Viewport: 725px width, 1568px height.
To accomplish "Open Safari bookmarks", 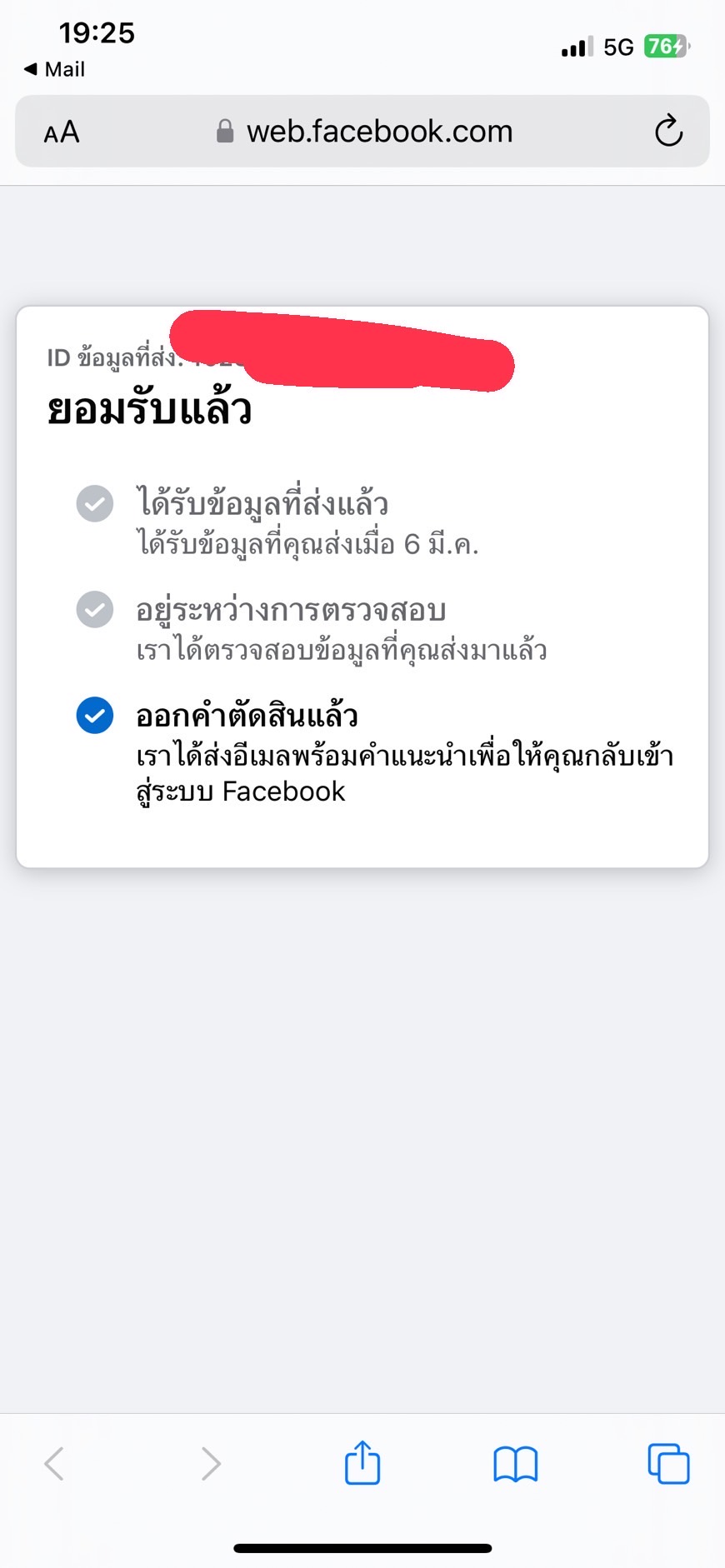I will tap(516, 1464).
